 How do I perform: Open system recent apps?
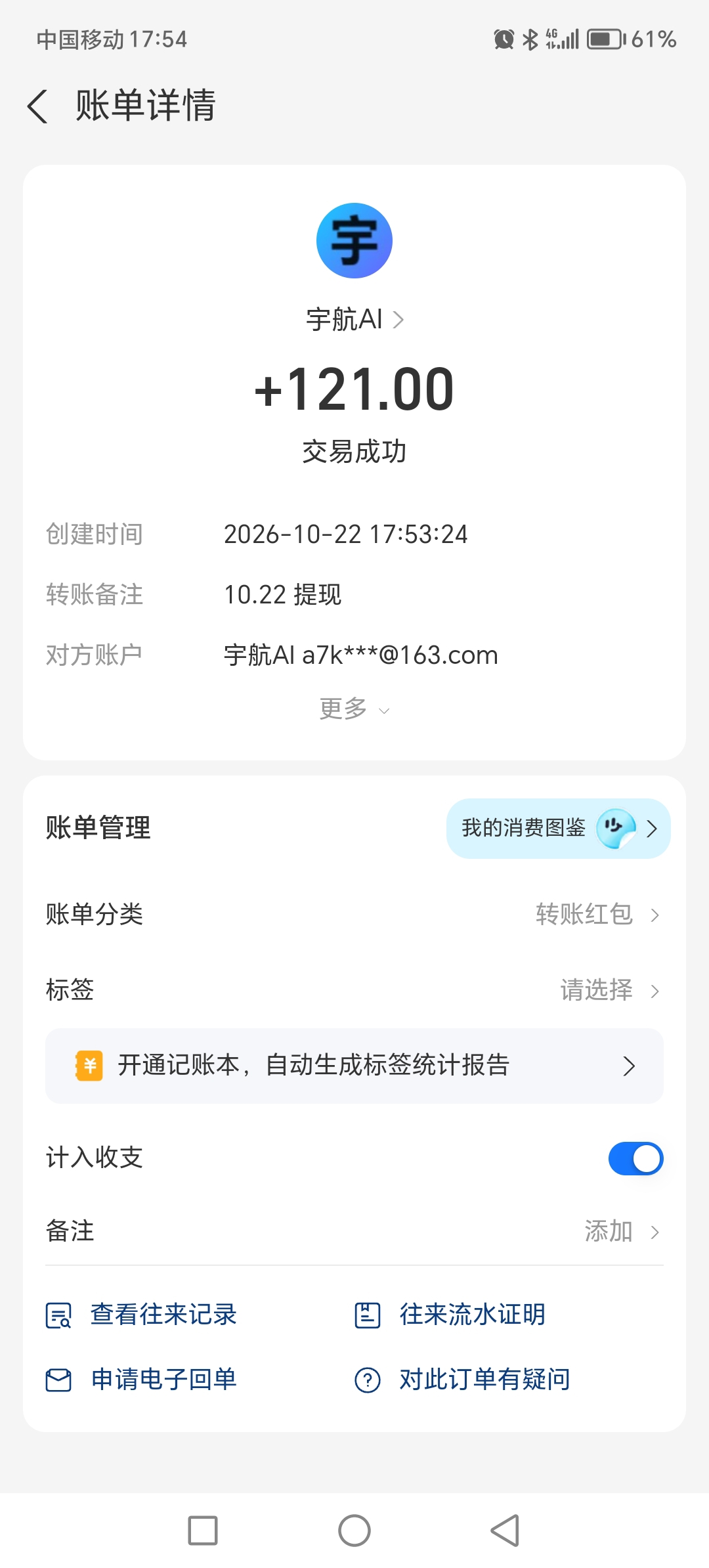click(203, 1531)
